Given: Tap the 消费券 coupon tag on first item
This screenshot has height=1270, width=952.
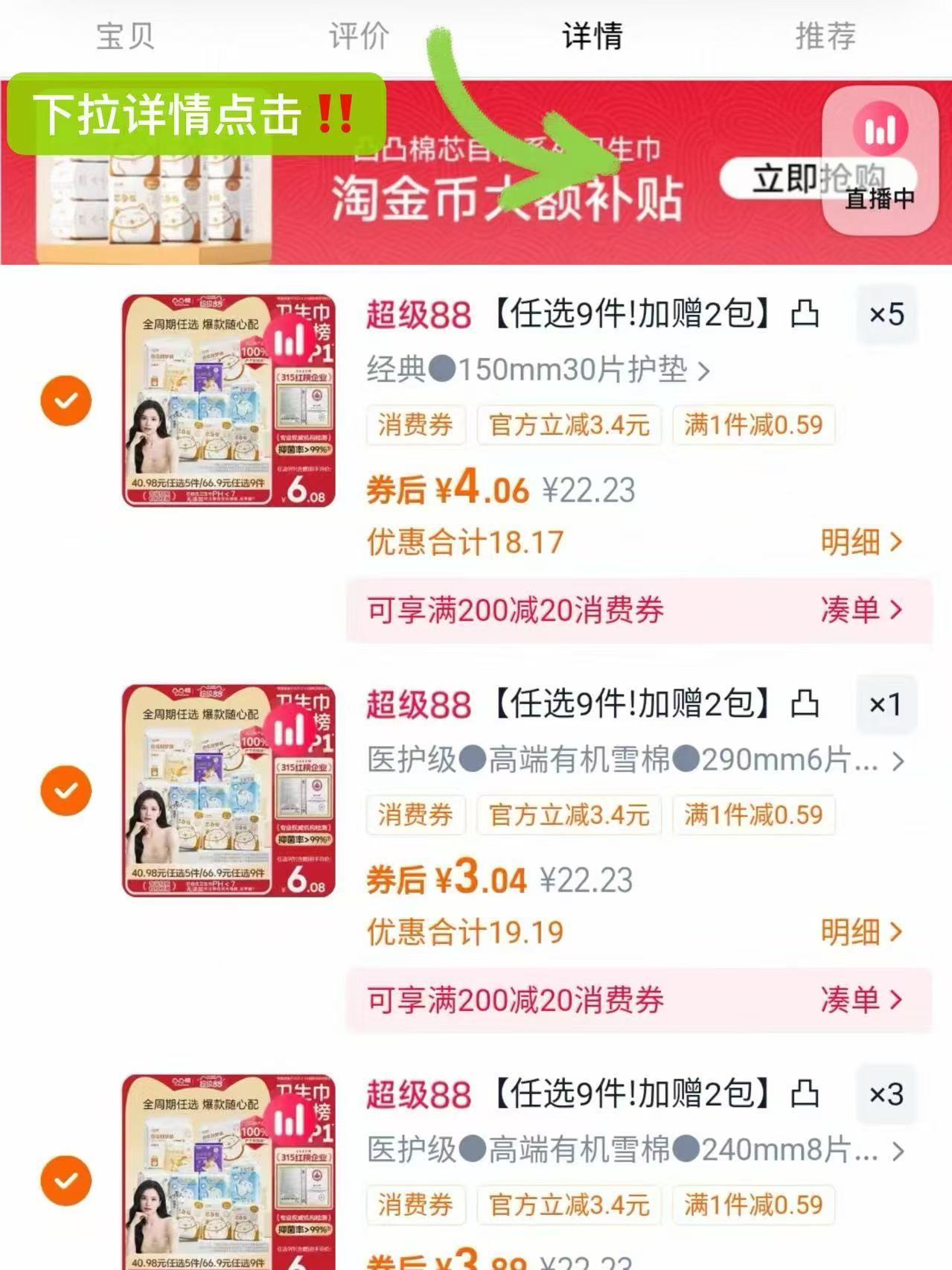Looking at the screenshot, I should [x=415, y=426].
